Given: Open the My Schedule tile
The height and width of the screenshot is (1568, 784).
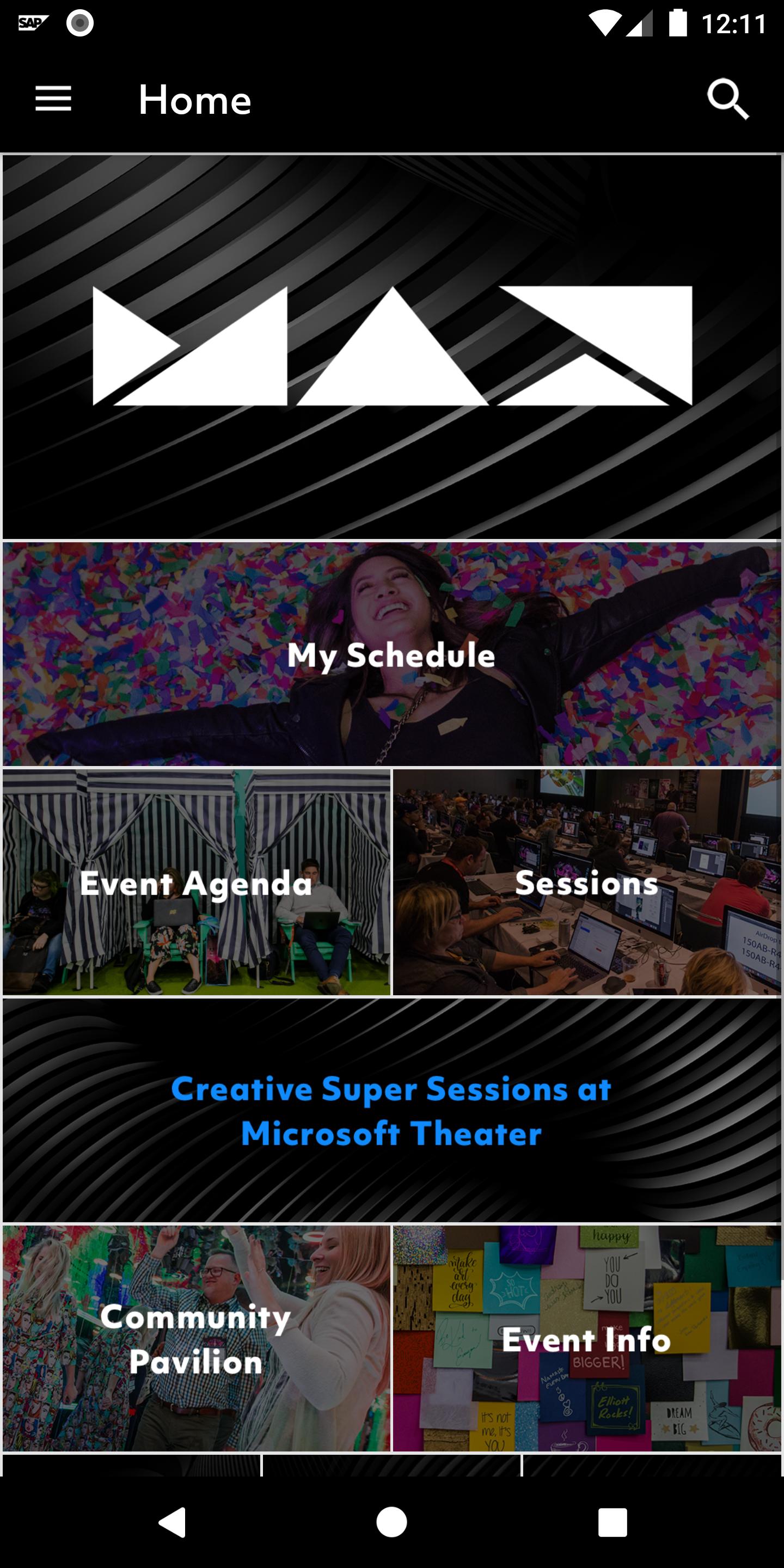Looking at the screenshot, I should click(x=391, y=654).
